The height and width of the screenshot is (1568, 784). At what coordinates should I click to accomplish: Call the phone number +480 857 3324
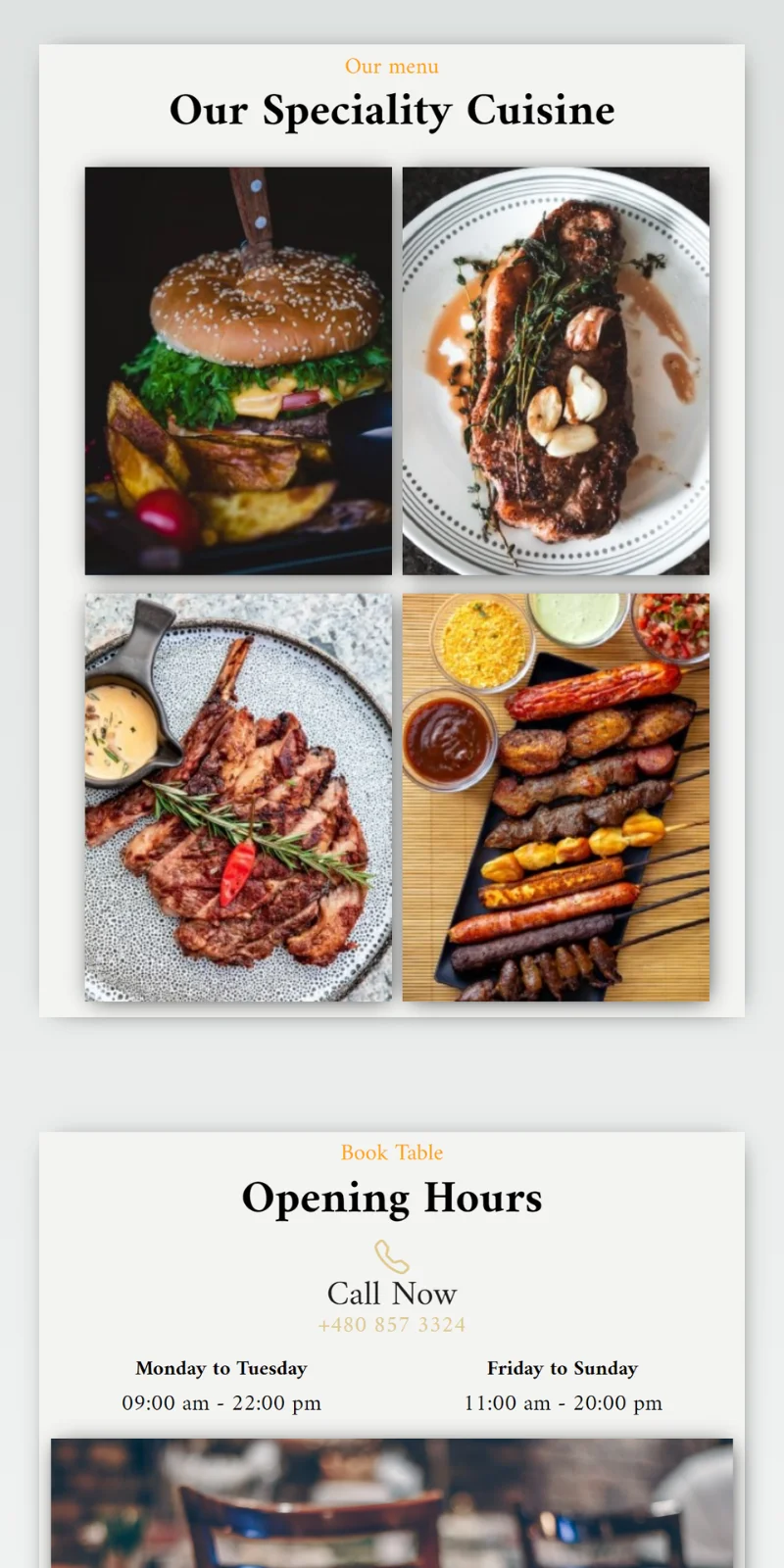click(x=392, y=1325)
